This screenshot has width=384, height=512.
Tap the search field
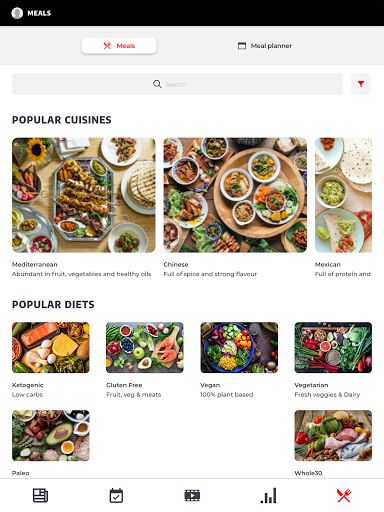(x=177, y=84)
